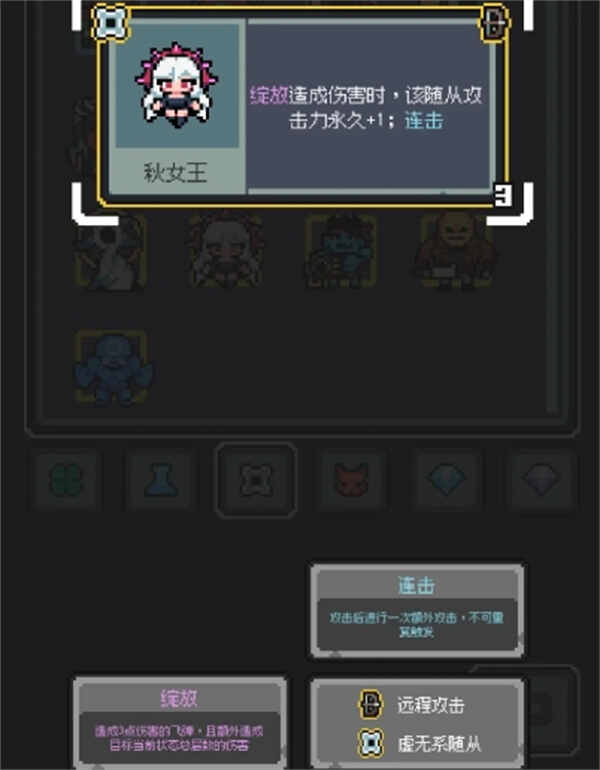Open the pink-haired queen minion tile

point(227,251)
